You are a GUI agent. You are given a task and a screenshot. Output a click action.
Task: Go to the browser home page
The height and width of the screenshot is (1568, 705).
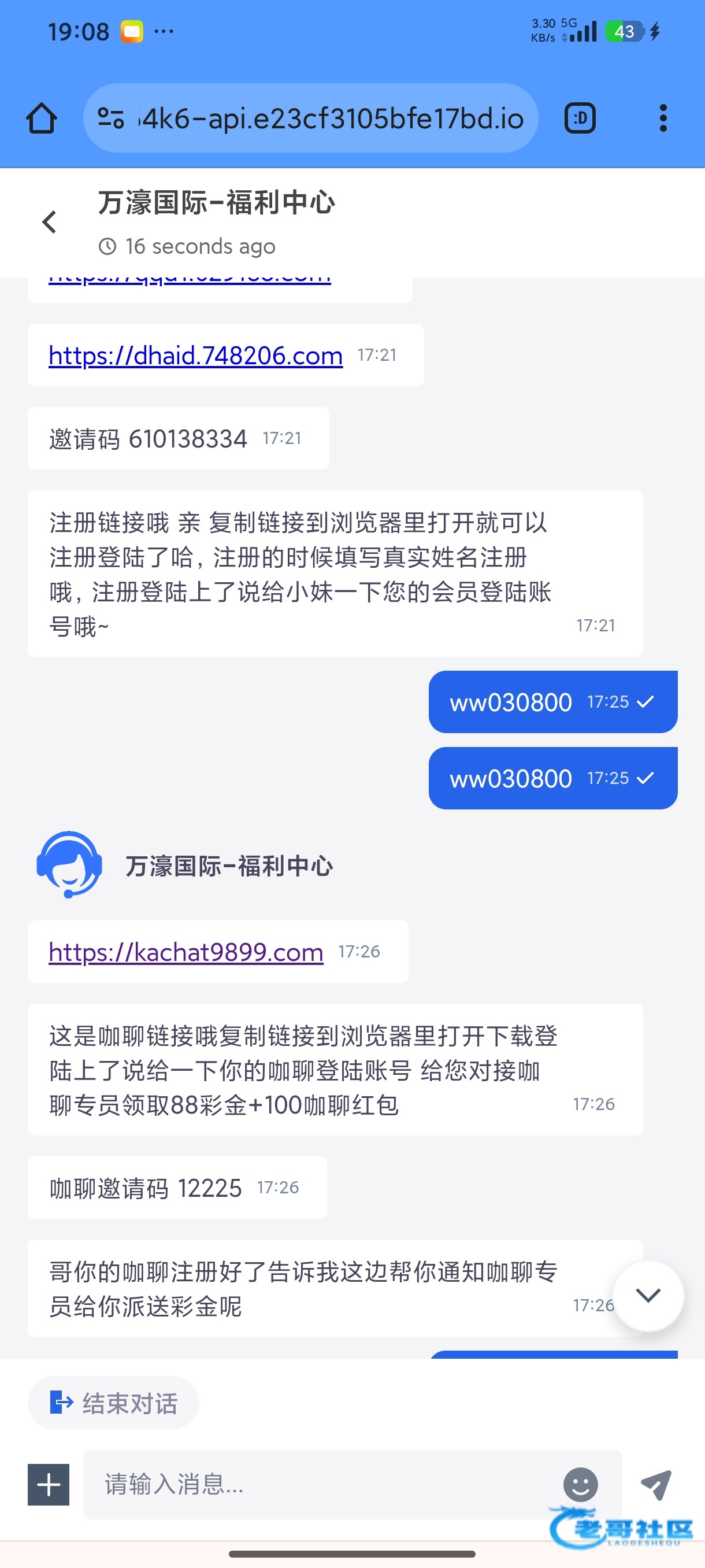(x=42, y=118)
